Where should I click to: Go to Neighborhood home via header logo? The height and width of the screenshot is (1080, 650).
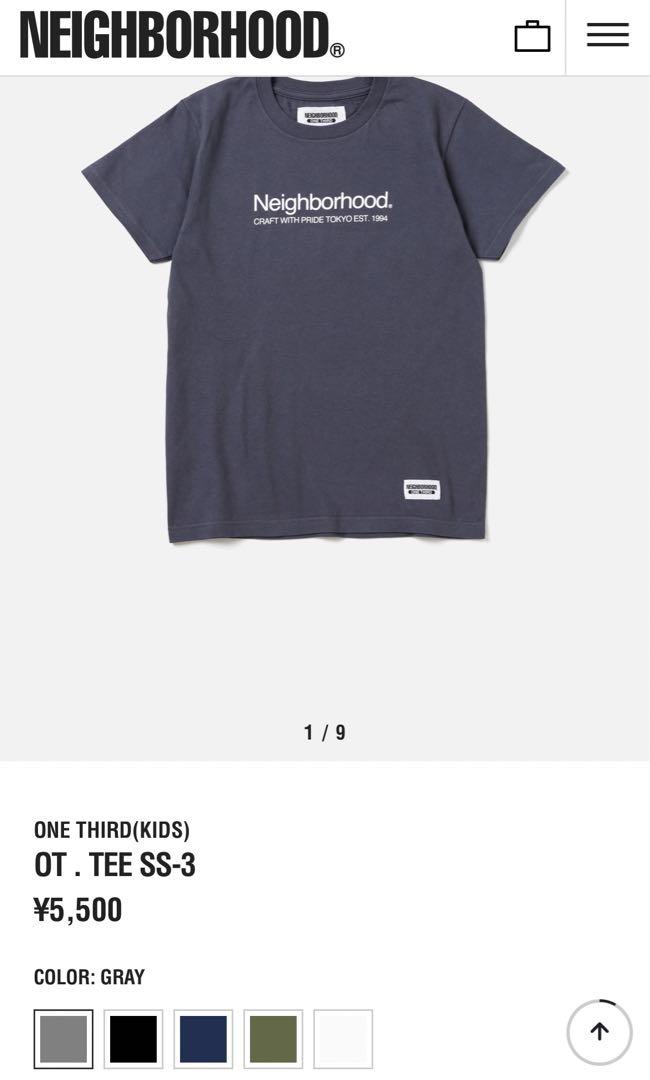click(182, 35)
